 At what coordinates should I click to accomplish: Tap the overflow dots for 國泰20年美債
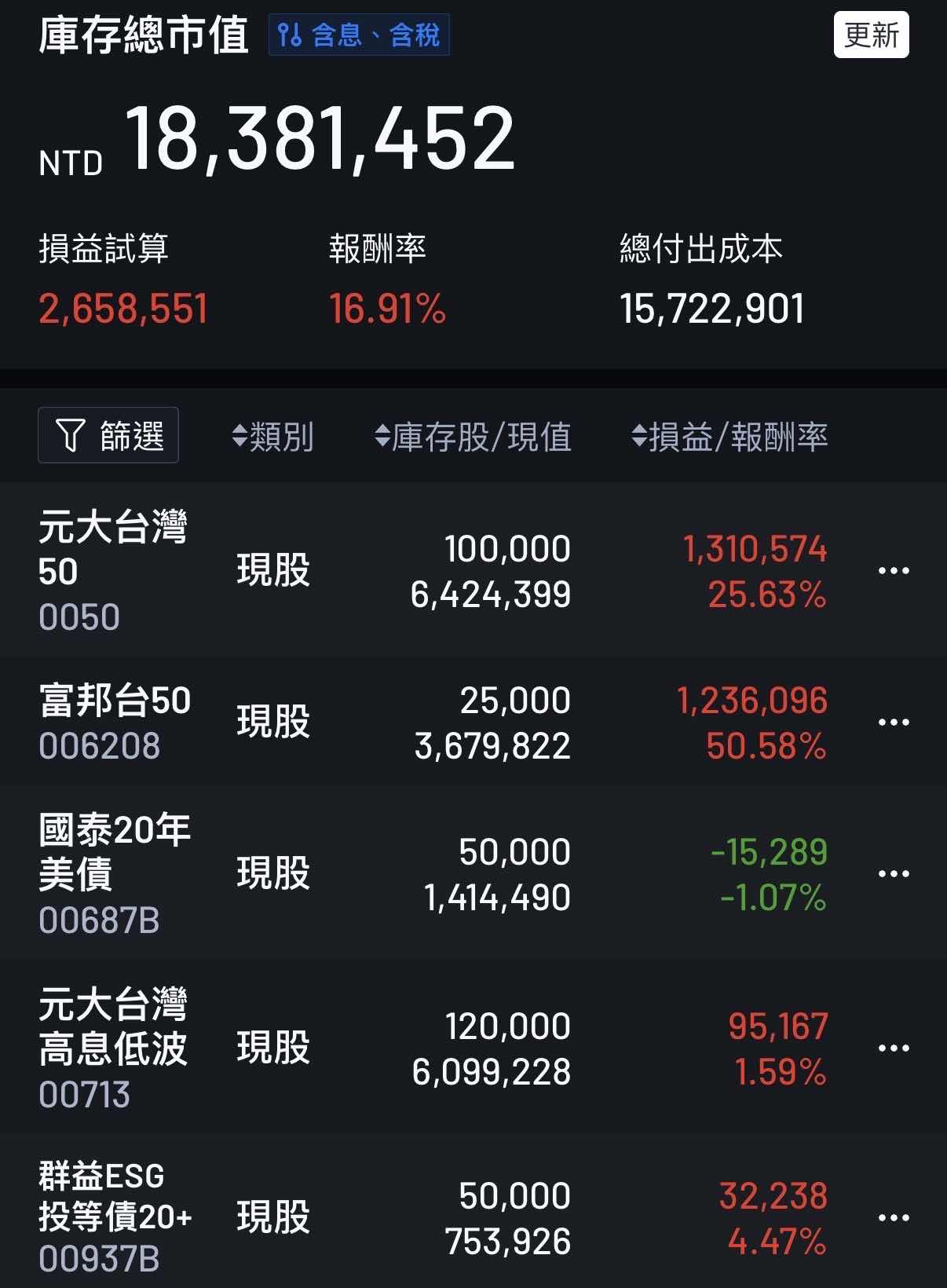(893, 873)
